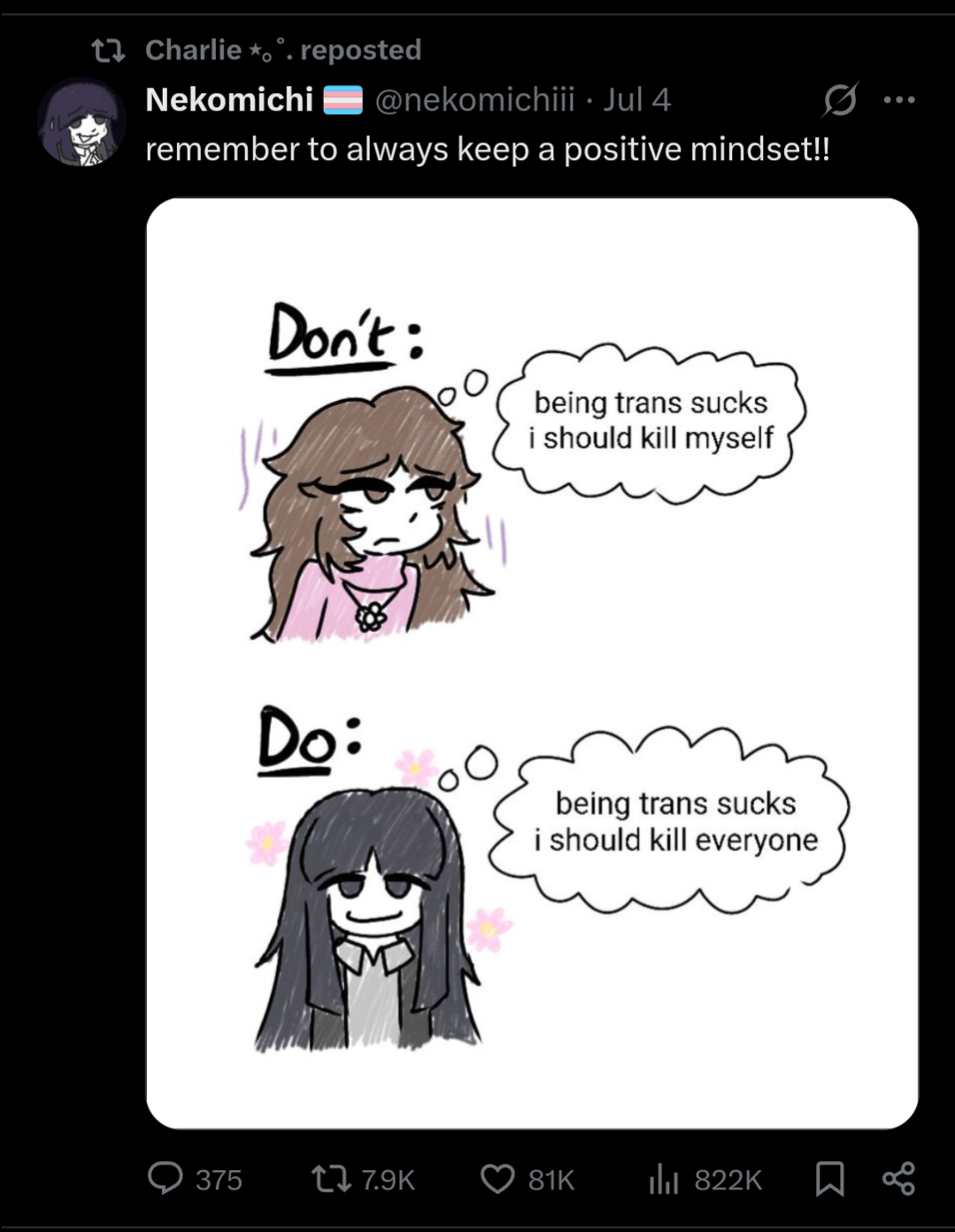Reply to Nekomichi's post
This screenshot has width=955, height=1232.
166,1179
